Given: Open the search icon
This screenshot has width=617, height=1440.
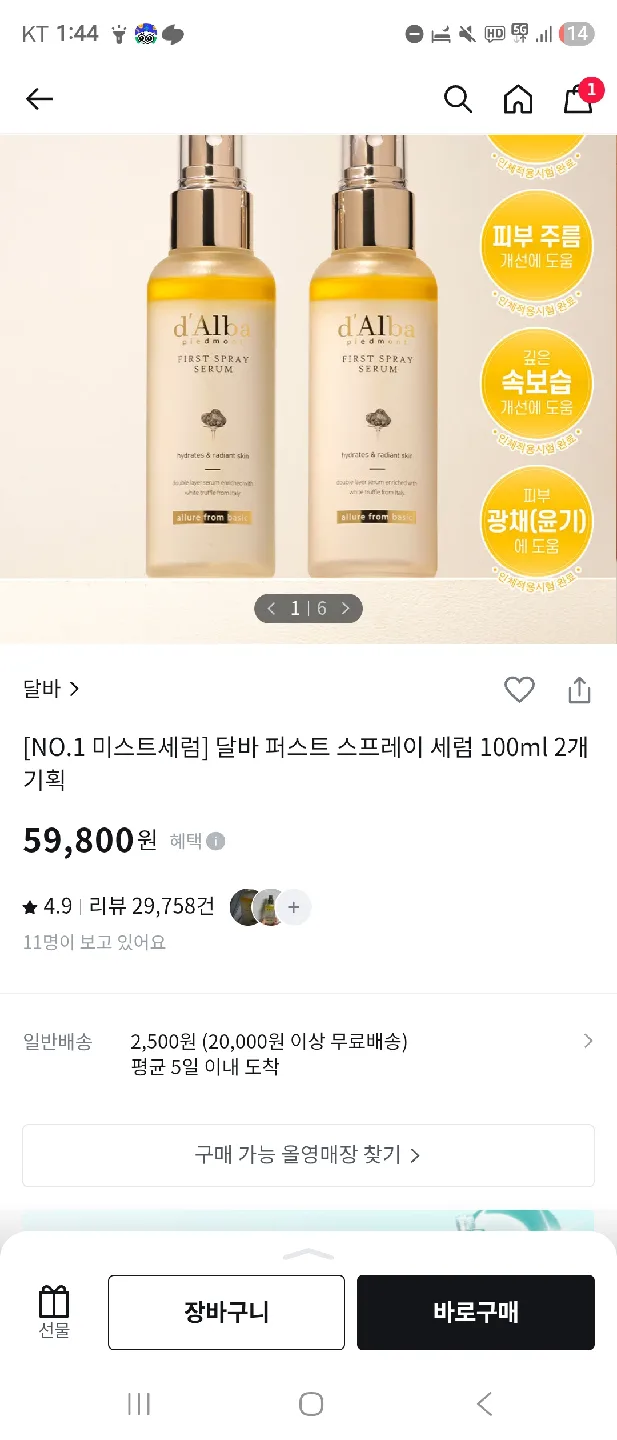Looking at the screenshot, I should pos(457,99).
